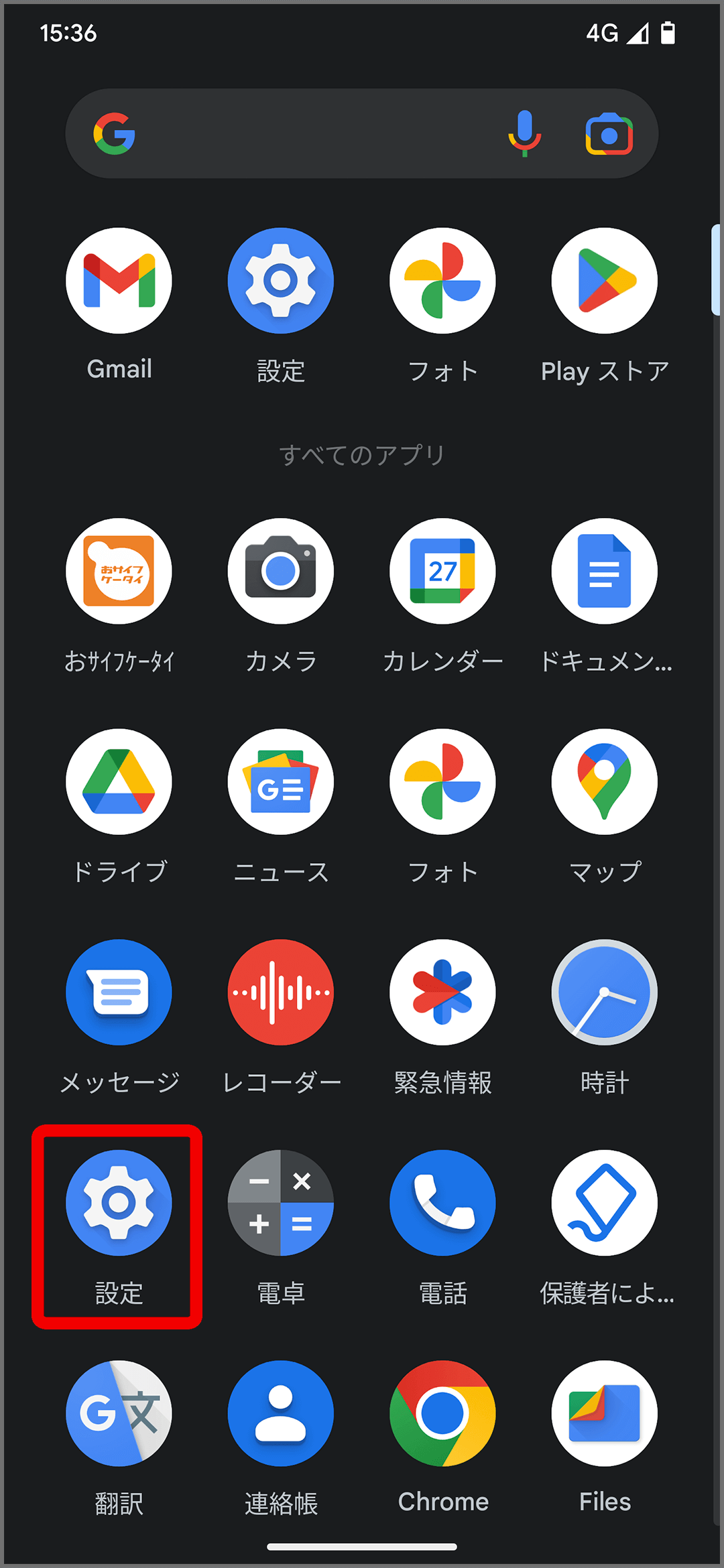
Task: Launch the レコーダー app
Action: pyautogui.click(x=281, y=992)
